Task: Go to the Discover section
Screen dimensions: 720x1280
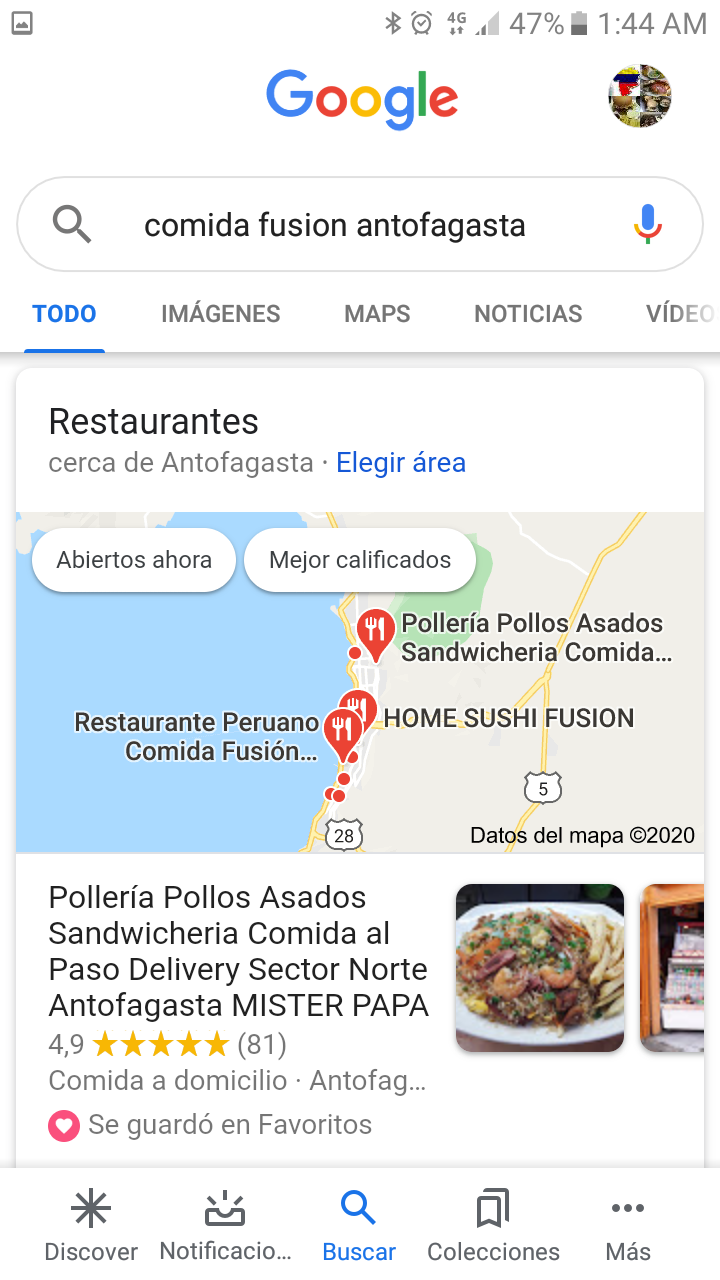Action: coord(91,1226)
